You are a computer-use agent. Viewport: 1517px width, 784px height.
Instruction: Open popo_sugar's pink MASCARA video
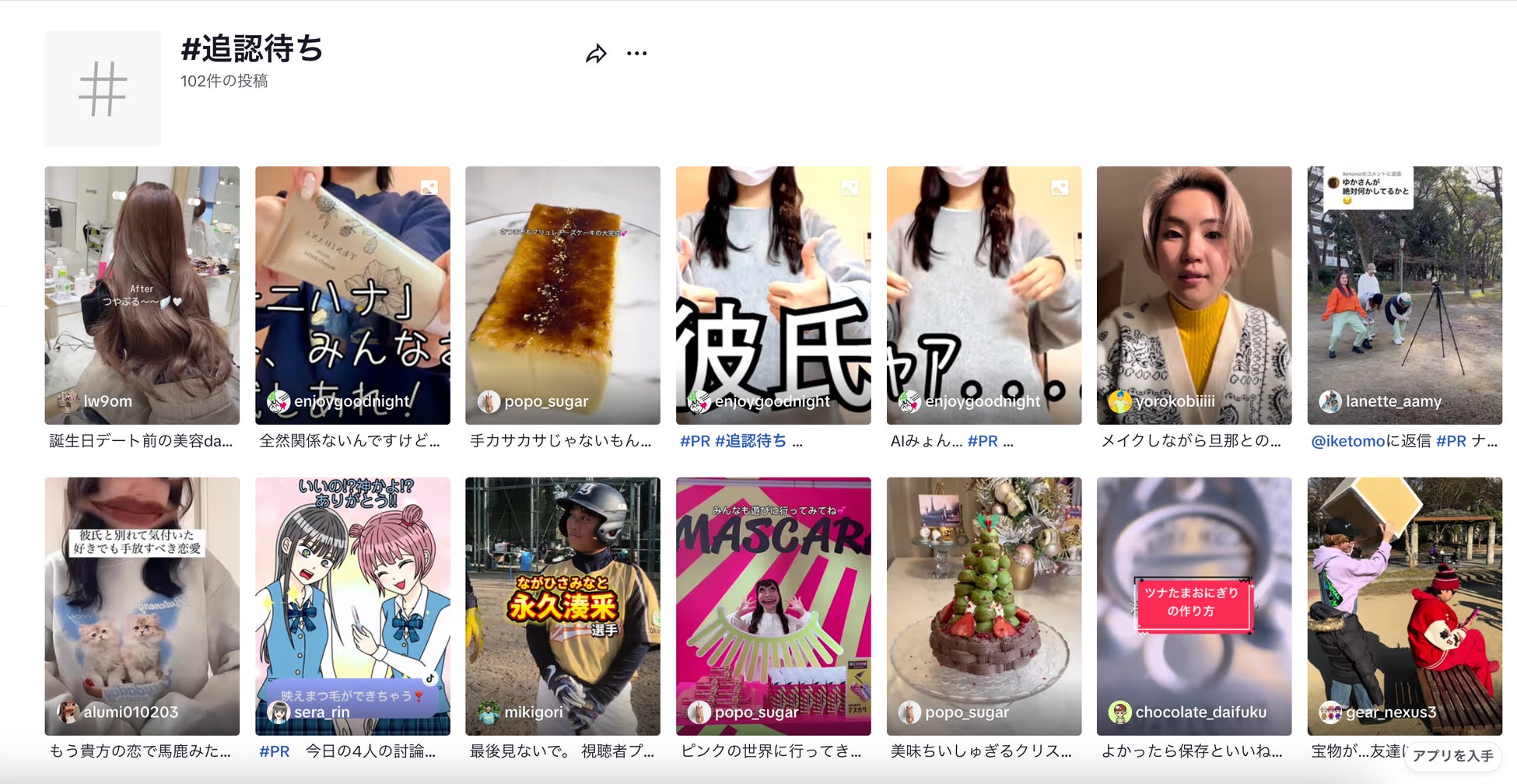click(x=773, y=607)
